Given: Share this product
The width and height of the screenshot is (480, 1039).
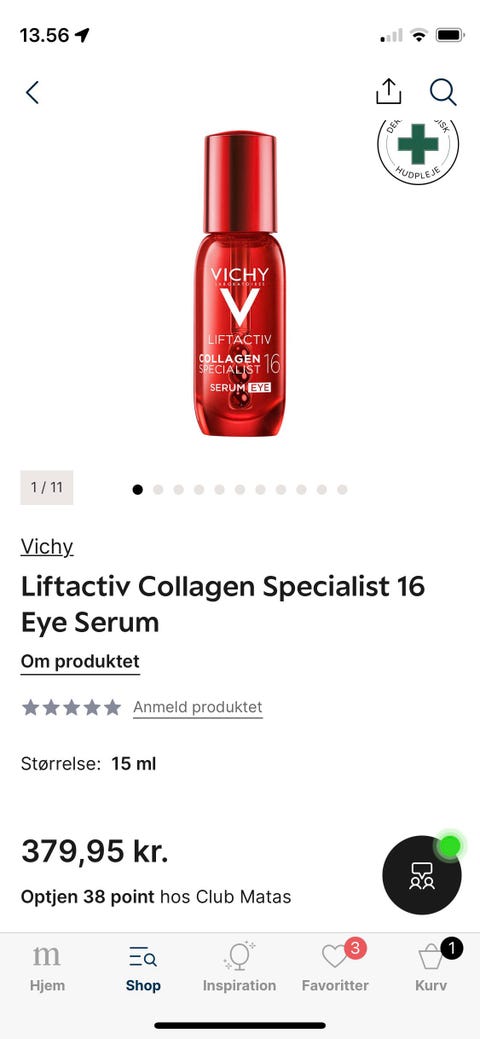Looking at the screenshot, I should coord(389,91).
